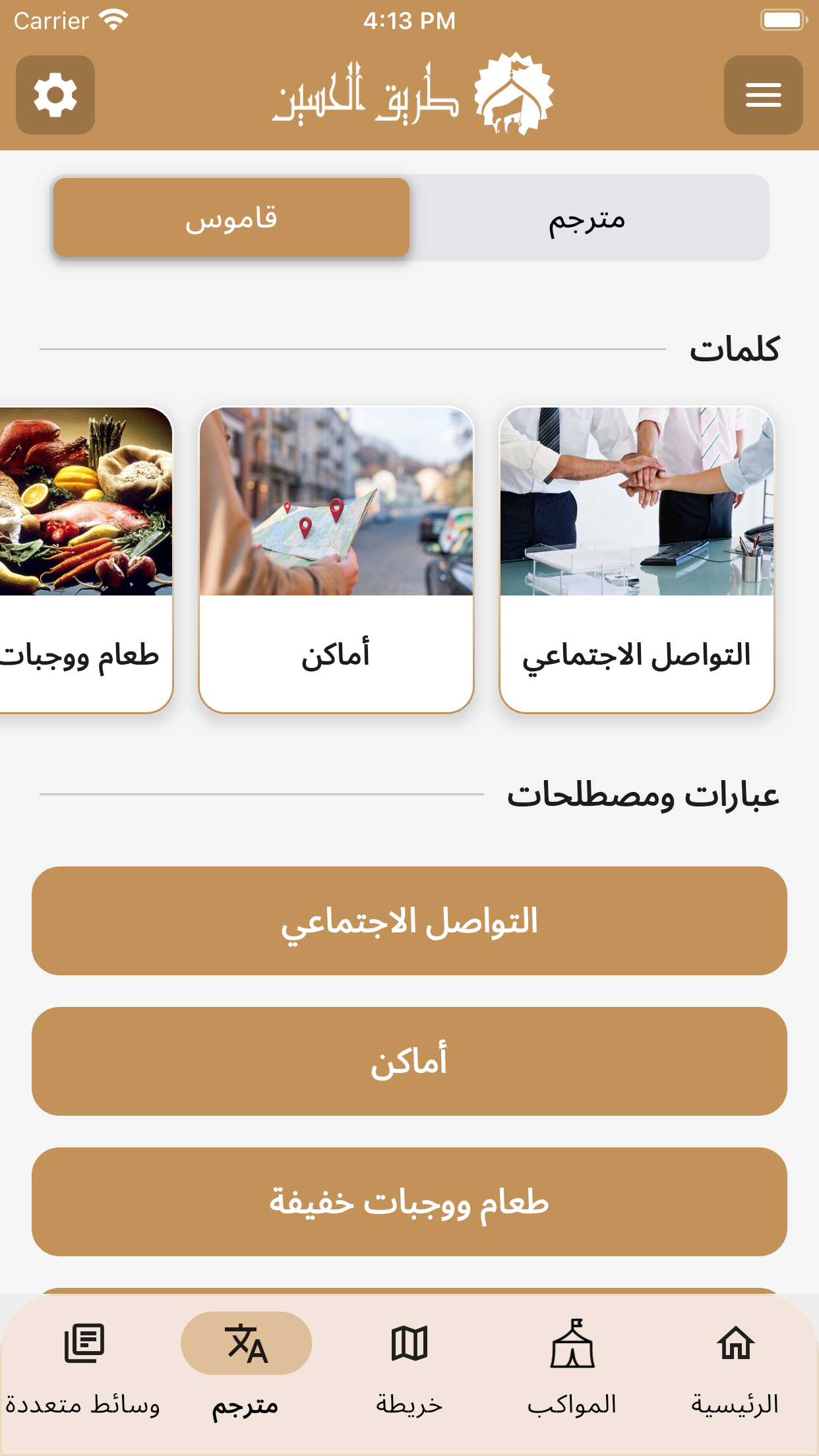This screenshot has height=1456, width=819.
Task: Tap the التواصل الاجتماعي phrases button
Action: 409,921
